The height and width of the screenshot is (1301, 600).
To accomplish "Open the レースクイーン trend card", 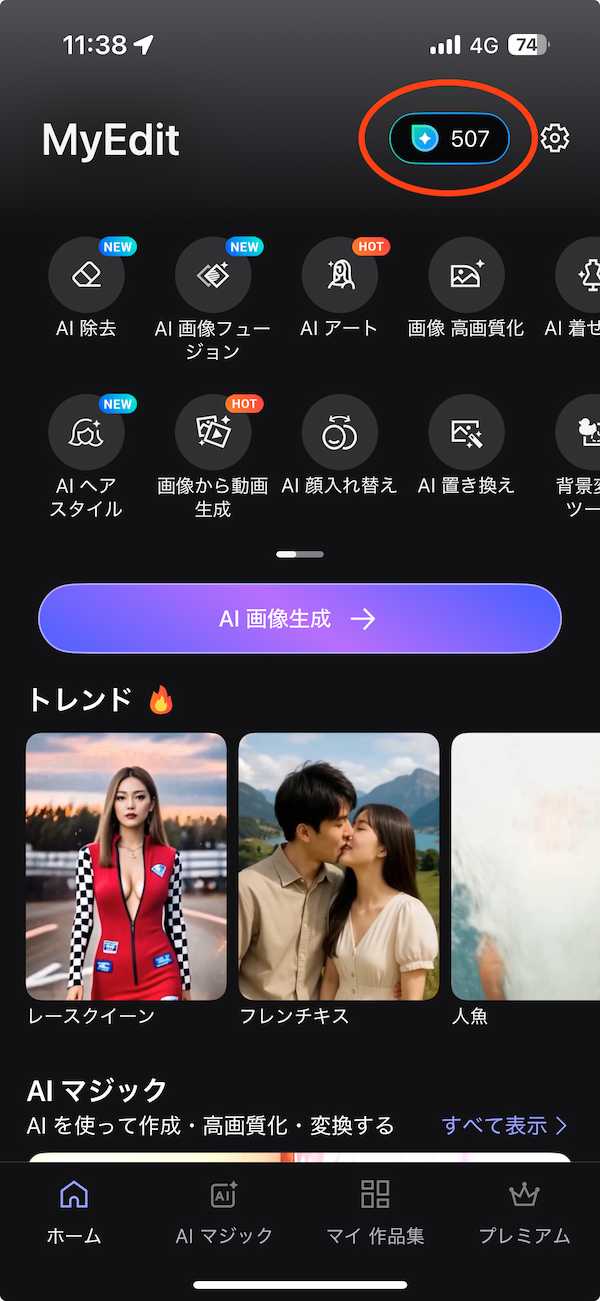I will tap(126, 866).
